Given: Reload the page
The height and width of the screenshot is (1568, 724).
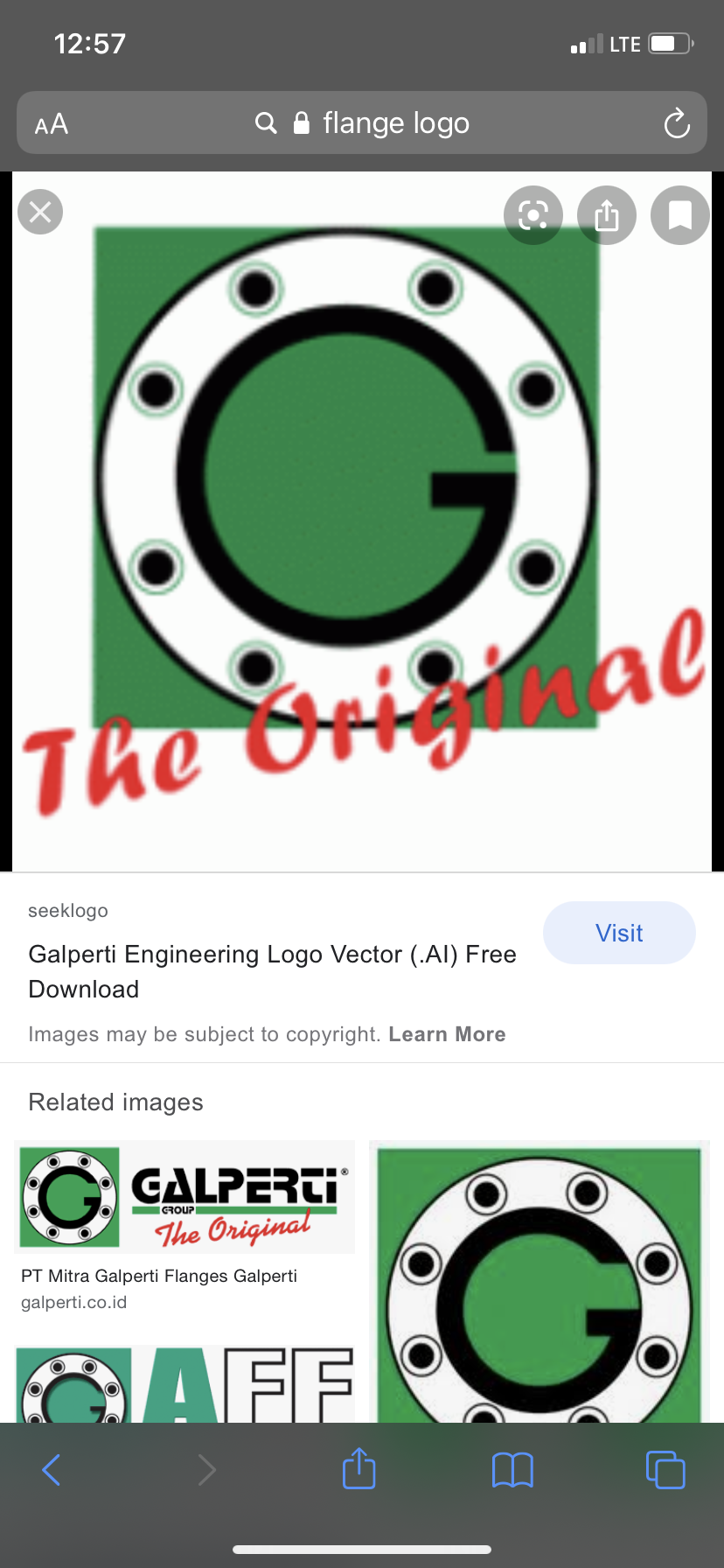Looking at the screenshot, I should coord(677,123).
